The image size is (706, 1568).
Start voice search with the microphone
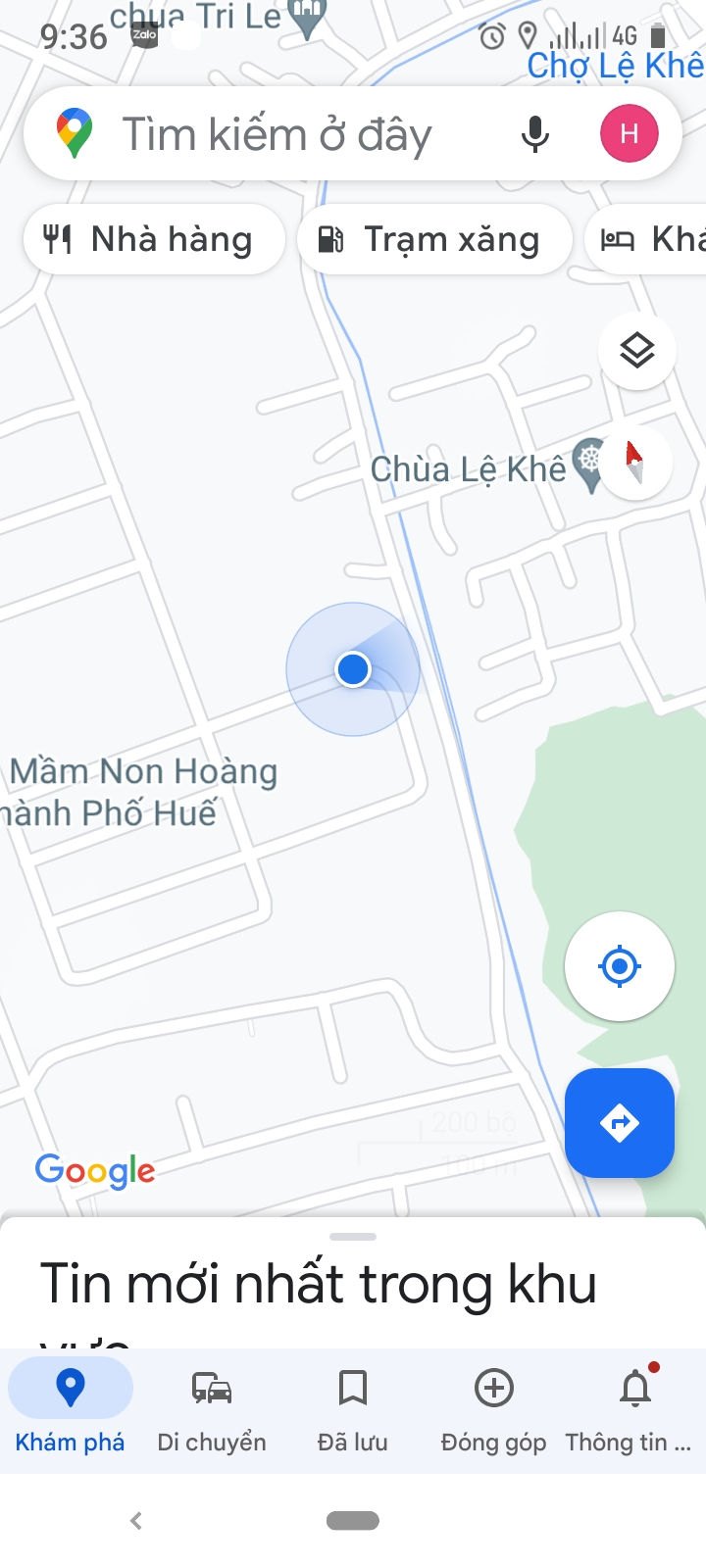point(534,134)
